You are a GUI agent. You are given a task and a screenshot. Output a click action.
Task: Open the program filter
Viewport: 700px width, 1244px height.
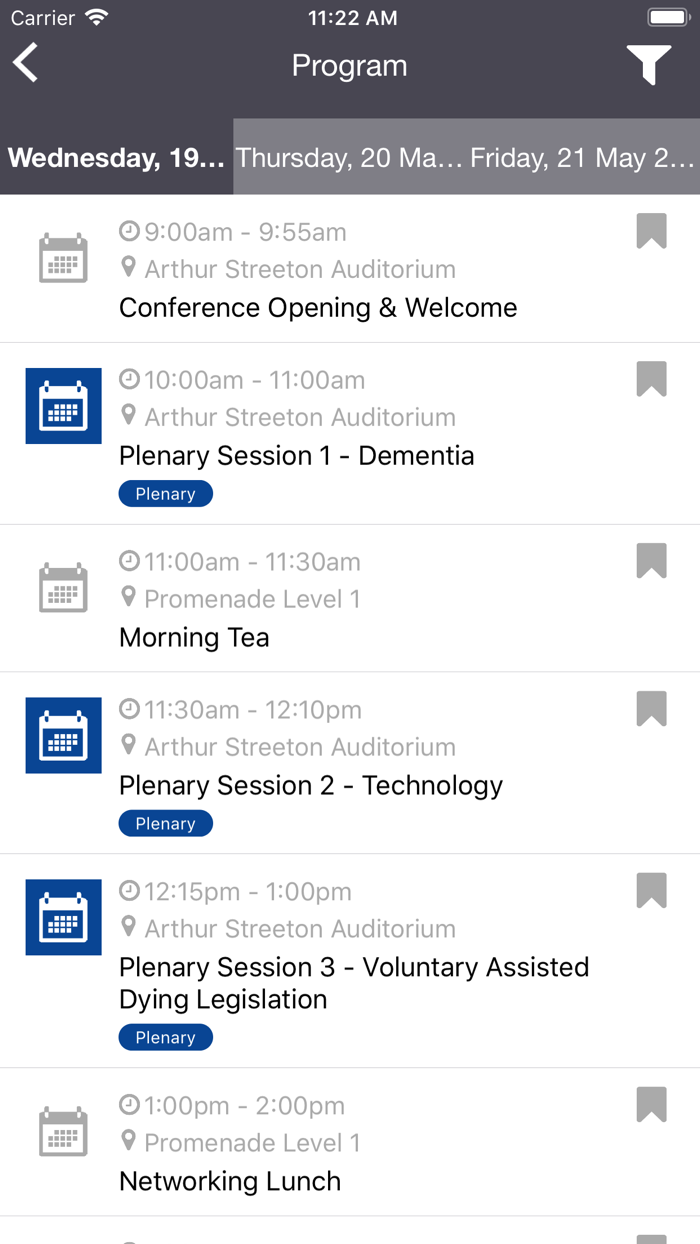click(x=648, y=65)
